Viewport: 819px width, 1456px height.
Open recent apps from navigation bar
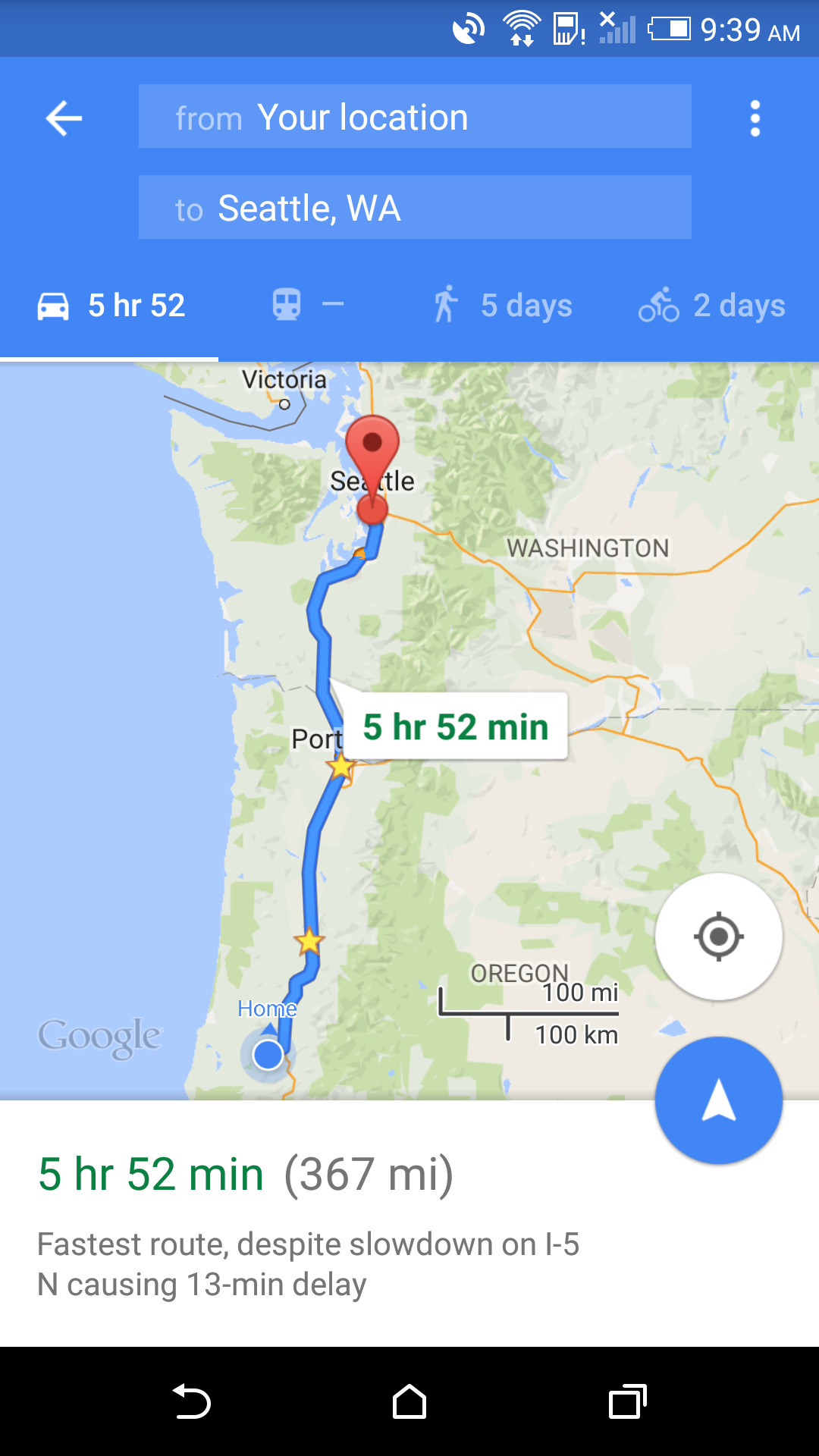point(627,1401)
